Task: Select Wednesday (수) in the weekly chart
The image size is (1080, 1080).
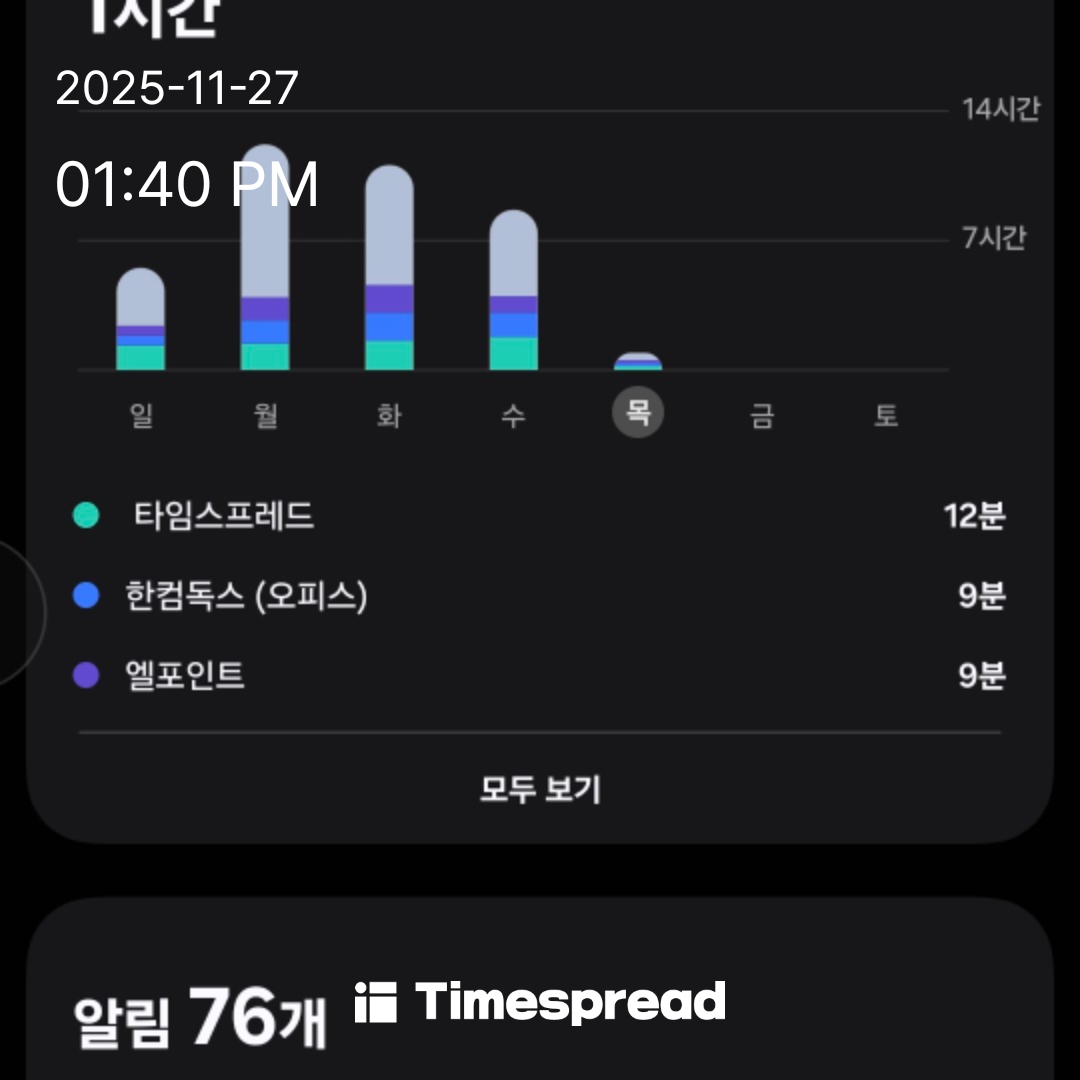Action: [x=513, y=414]
